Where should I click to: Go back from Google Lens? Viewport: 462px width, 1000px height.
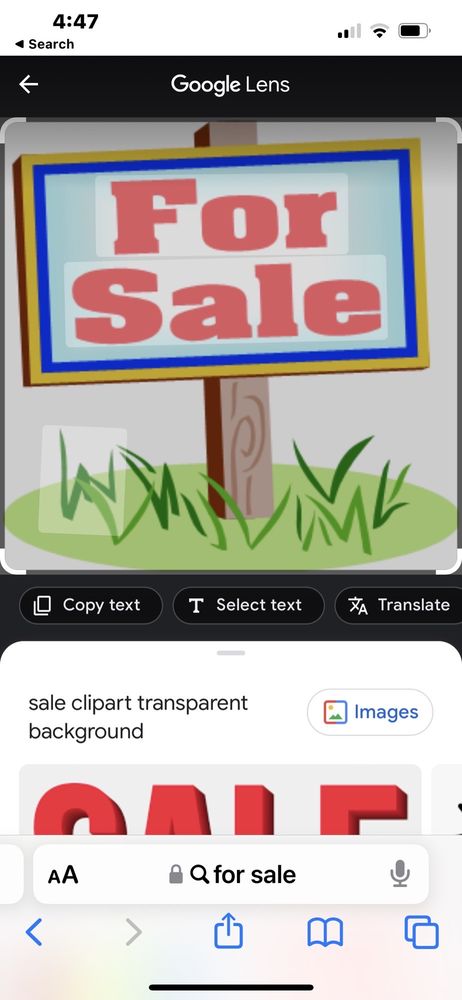(29, 84)
